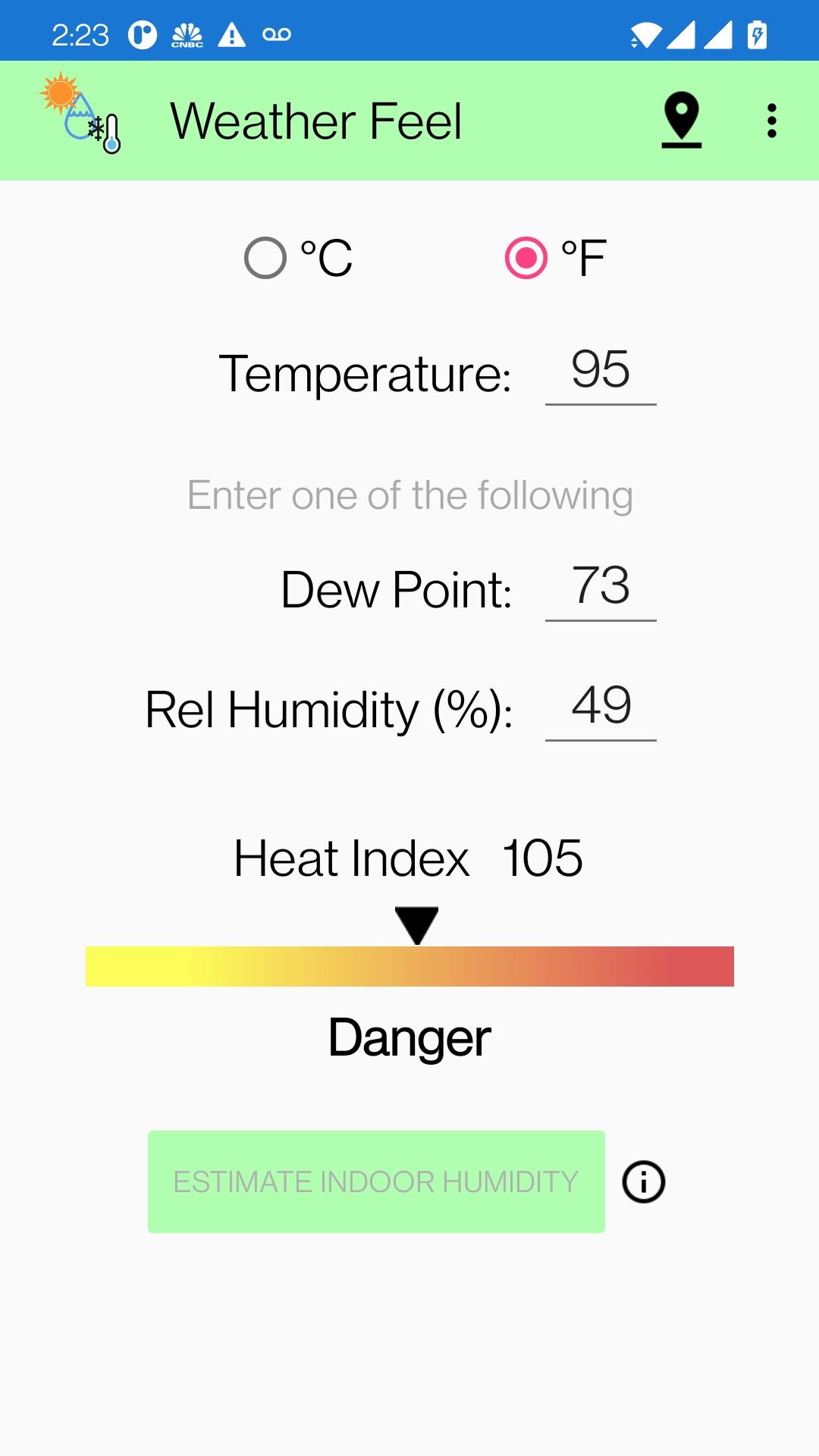Tap the info icon beside Estimate Indoor Humidity

click(x=644, y=1181)
